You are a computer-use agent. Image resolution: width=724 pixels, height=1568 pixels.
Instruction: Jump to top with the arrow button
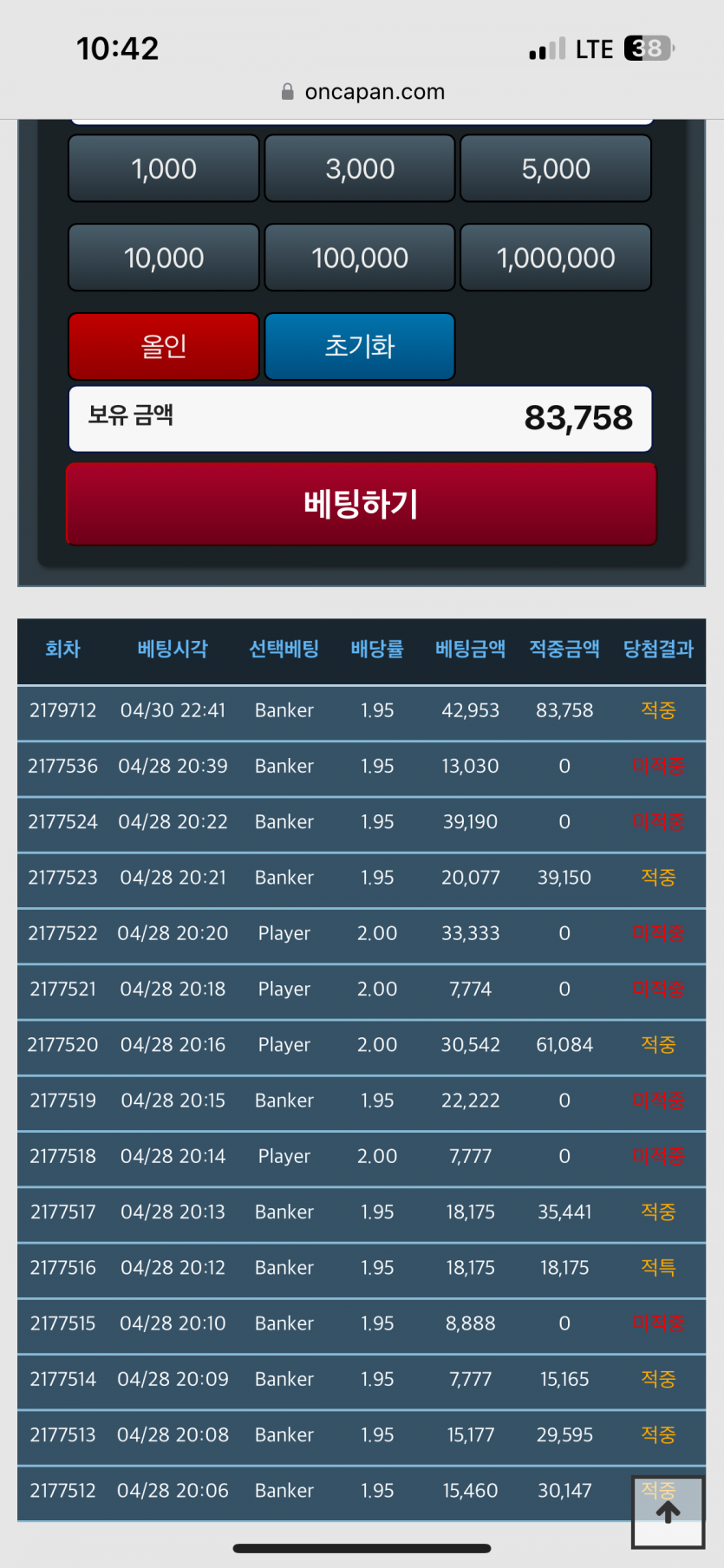[x=668, y=1512]
